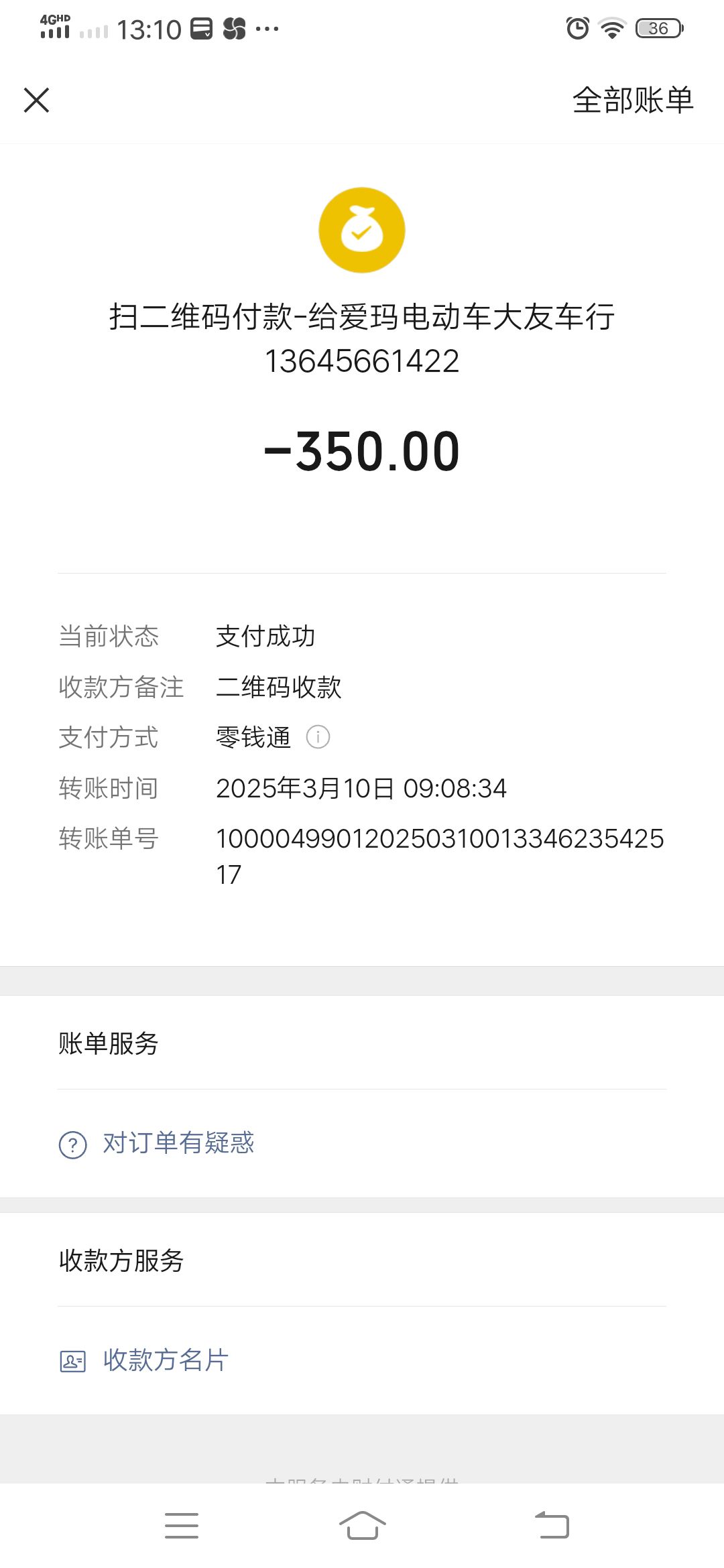Tap the info icon next to 零钱通
Screen dimensions: 724x1568
click(x=318, y=737)
